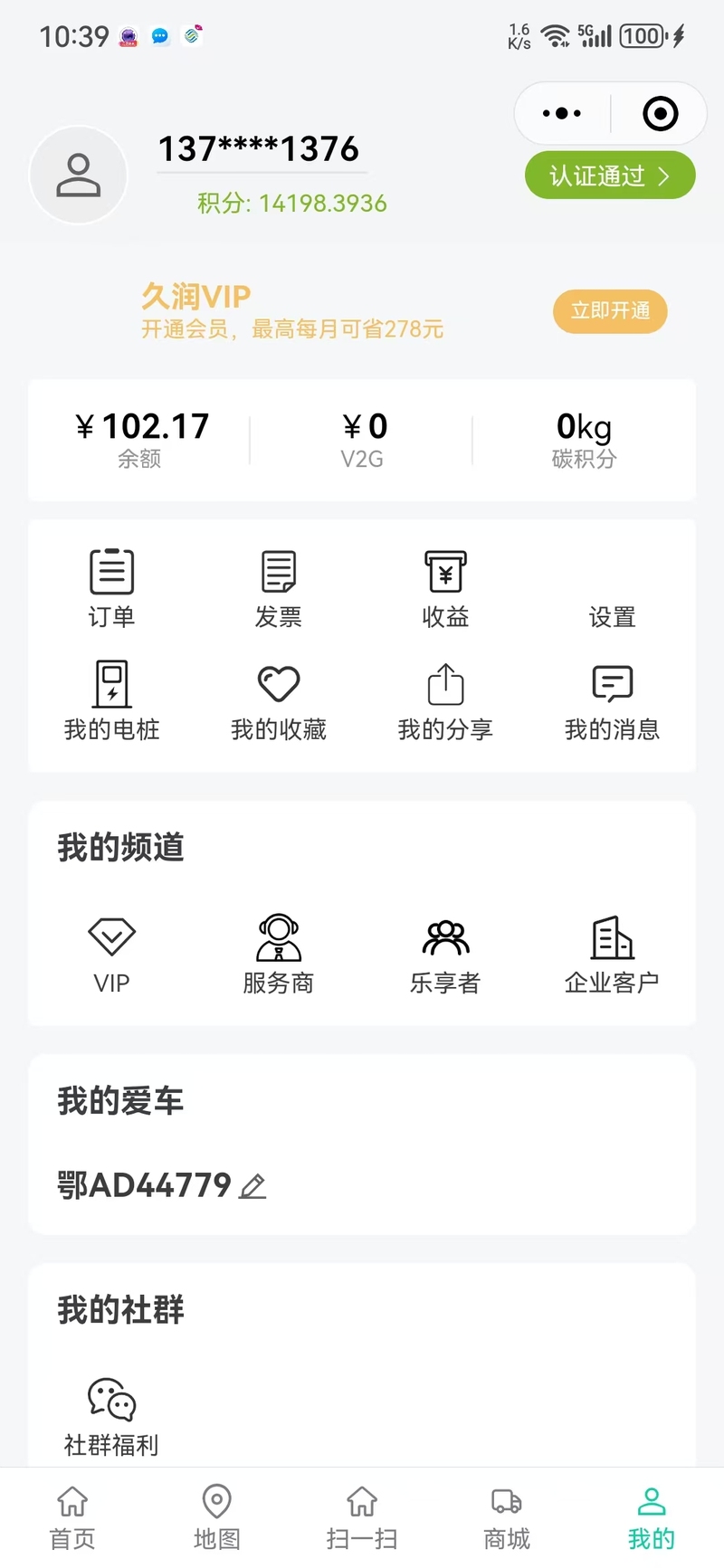The width and height of the screenshot is (724, 1568).
Task: Go to 我的电桩 chargers
Action: pyautogui.click(x=111, y=701)
